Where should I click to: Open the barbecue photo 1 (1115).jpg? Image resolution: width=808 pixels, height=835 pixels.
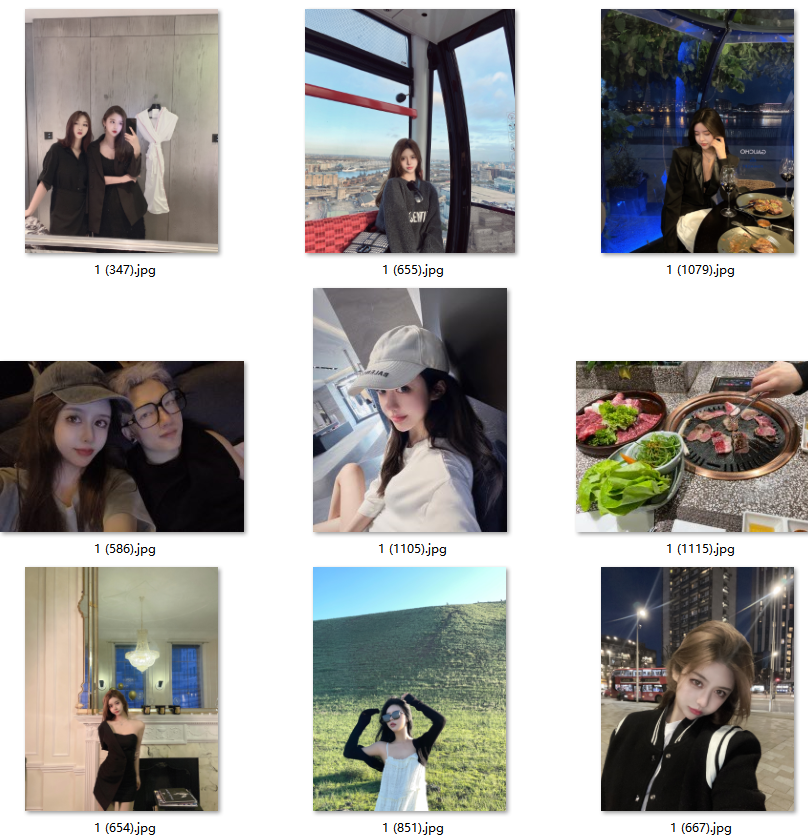coord(692,446)
